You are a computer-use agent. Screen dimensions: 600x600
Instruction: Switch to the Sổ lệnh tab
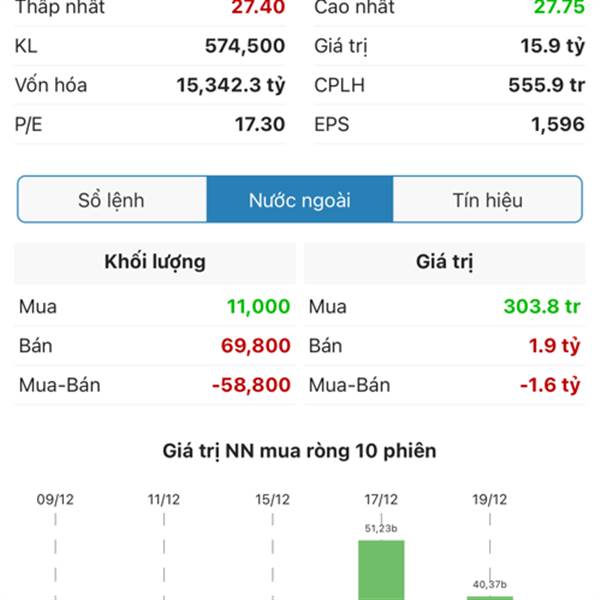coord(112,200)
